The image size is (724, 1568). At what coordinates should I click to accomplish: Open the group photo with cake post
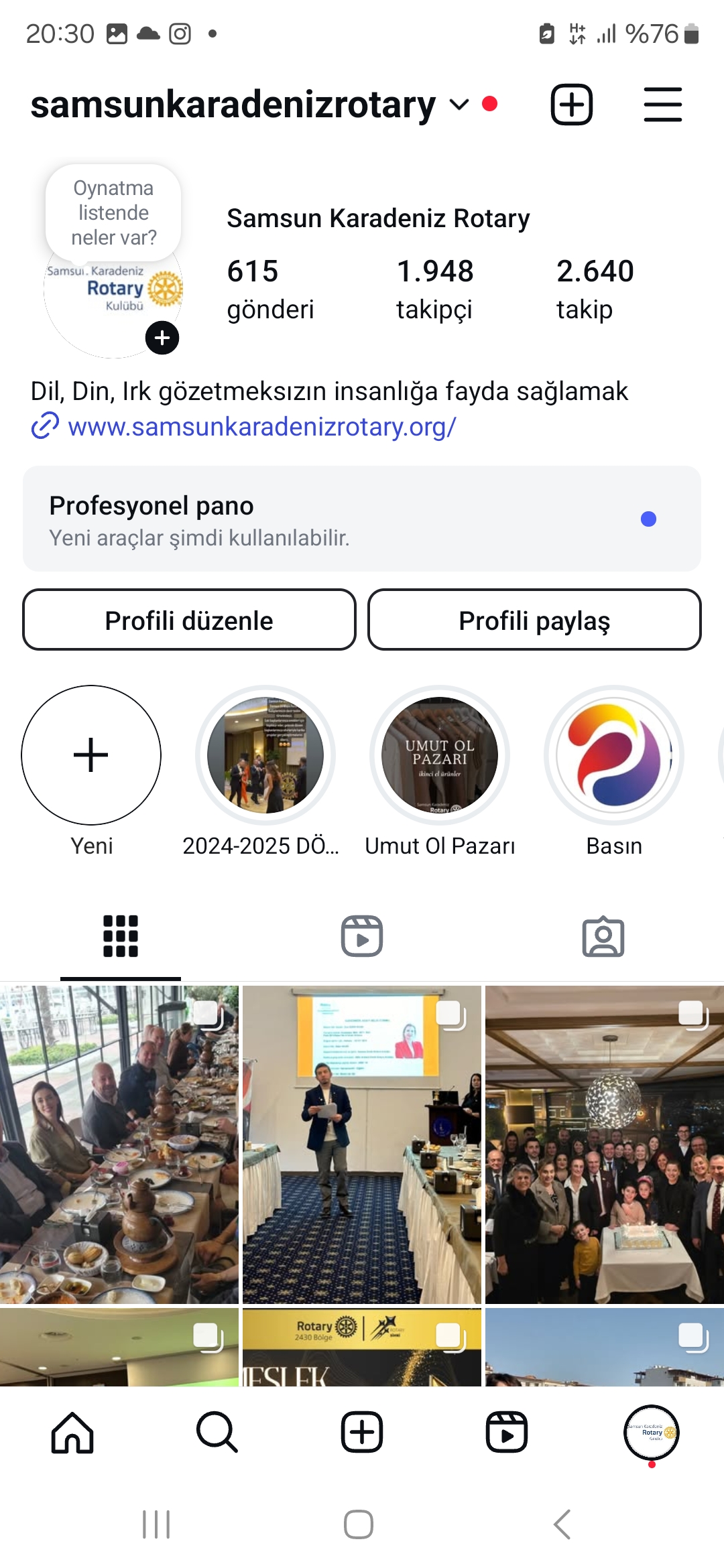click(x=605, y=1144)
